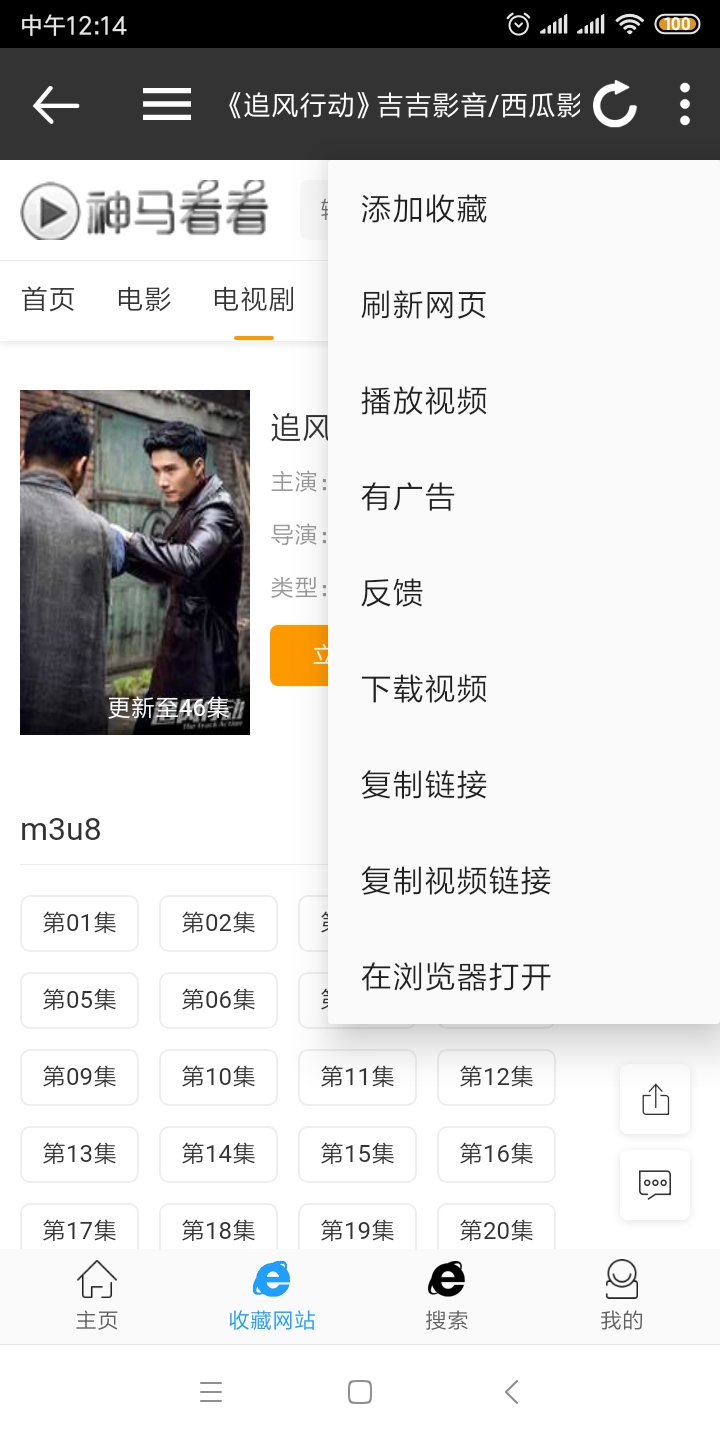Select 复制链接 to copy link
Viewport: 720px width, 1440px height.
(x=424, y=785)
